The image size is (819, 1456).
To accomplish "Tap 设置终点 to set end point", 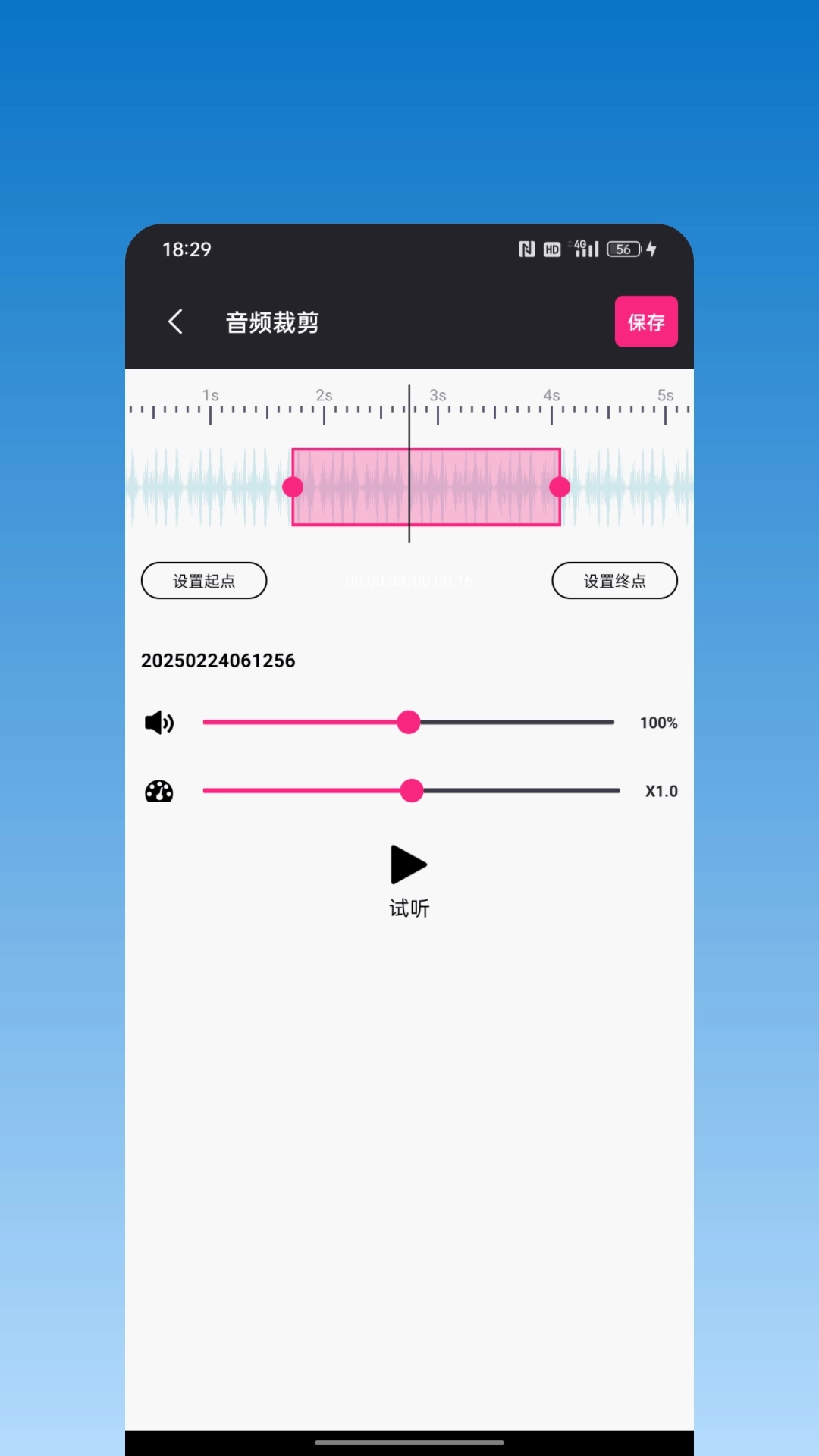I will 614,581.
